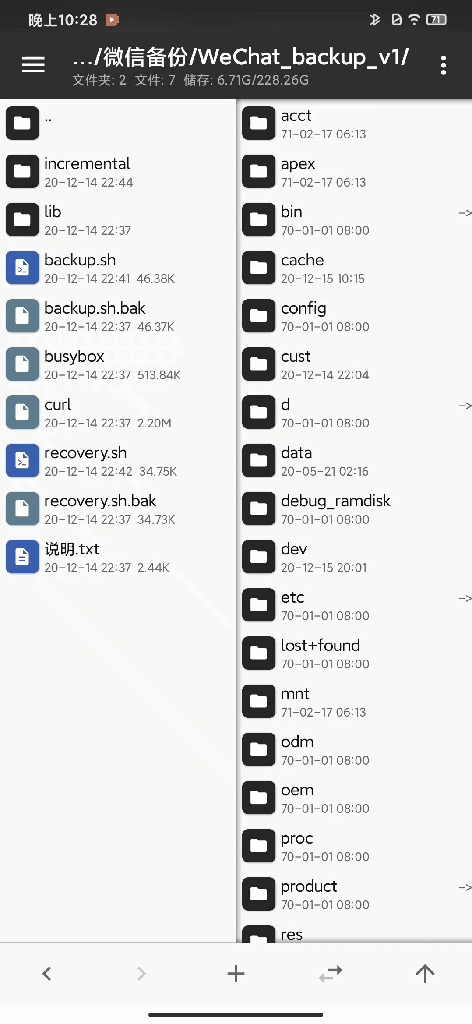Open the lib folder
472x1024 pixels.
point(118,220)
